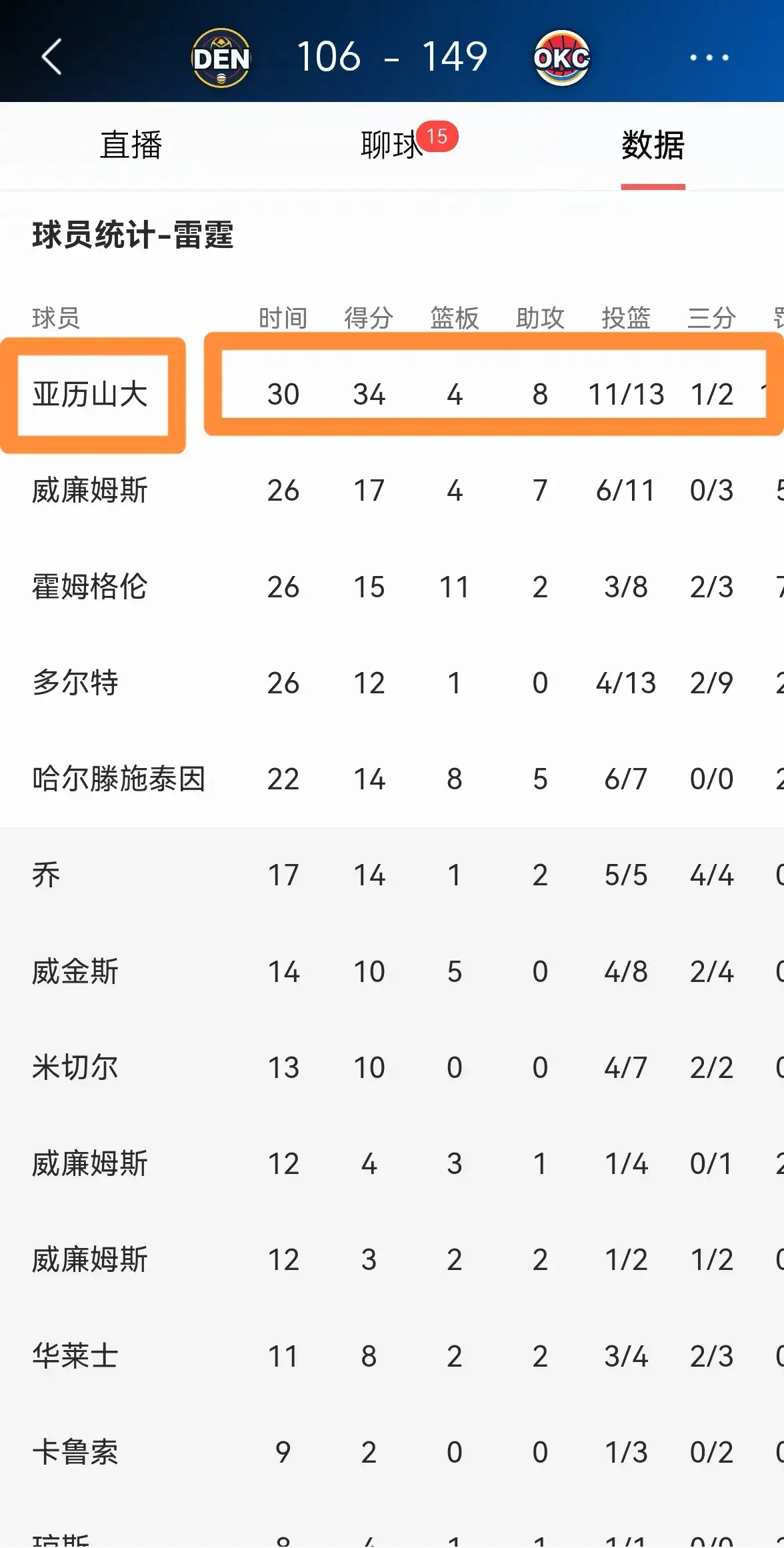The height and width of the screenshot is (1548, 784).
Task: Tap the back arrow to exit the game
Action: (x=50, y=57)
